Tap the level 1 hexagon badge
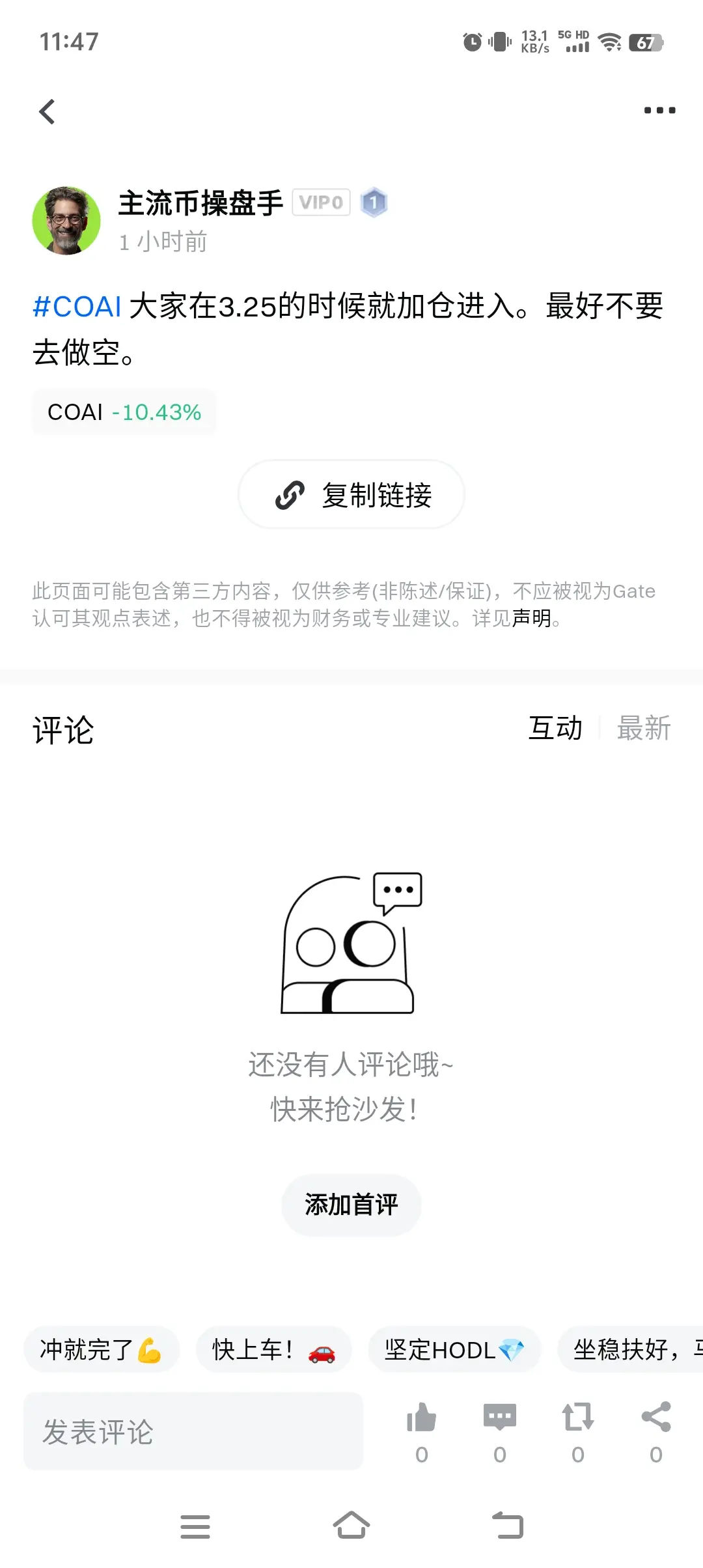The image size is (703, 1568). pos(374,203)
